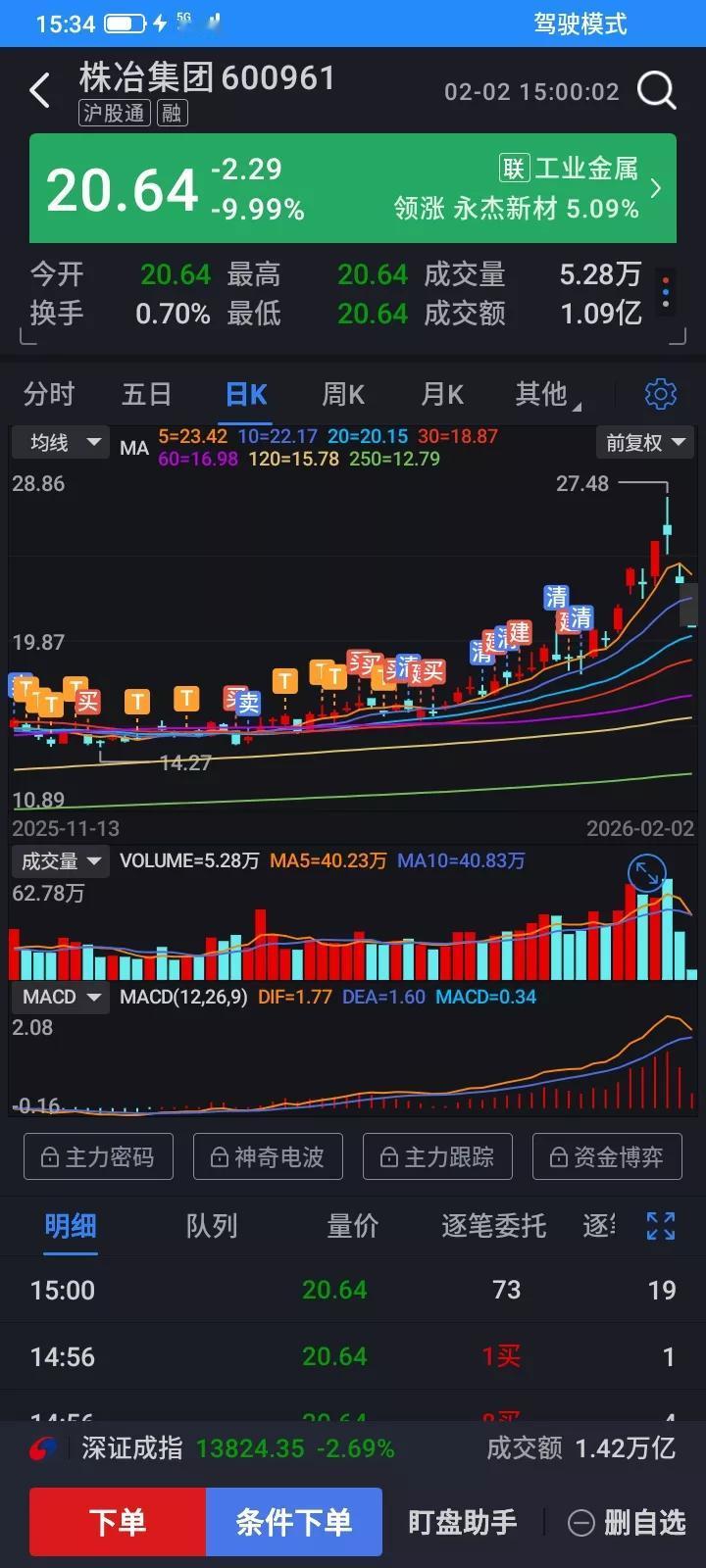The width and height of the screenshot is (706, 1568).
Task: Open the 成交量 indicator dropdown
Action: [59, 860]
